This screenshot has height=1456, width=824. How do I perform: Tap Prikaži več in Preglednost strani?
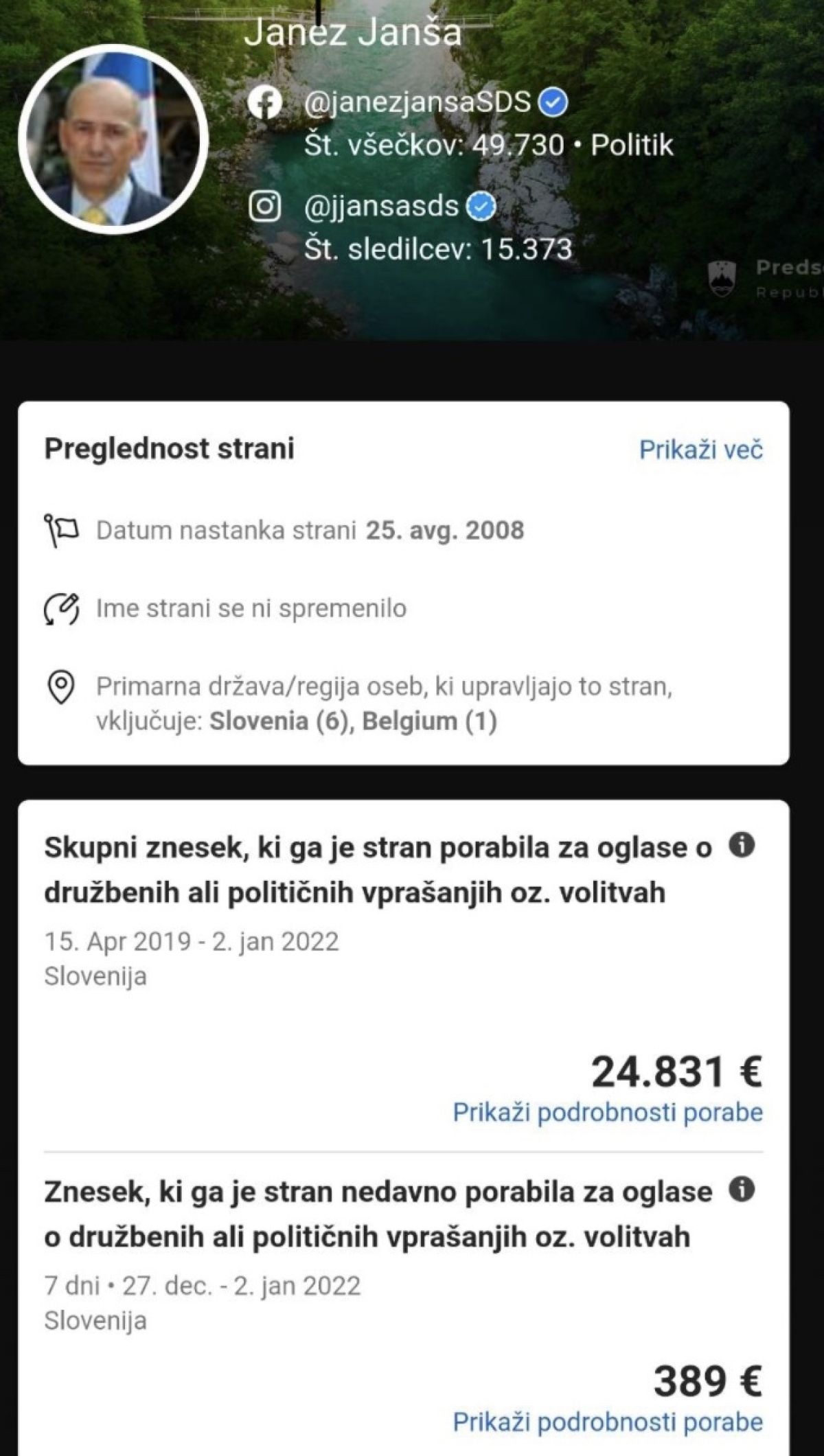(700, 450)
